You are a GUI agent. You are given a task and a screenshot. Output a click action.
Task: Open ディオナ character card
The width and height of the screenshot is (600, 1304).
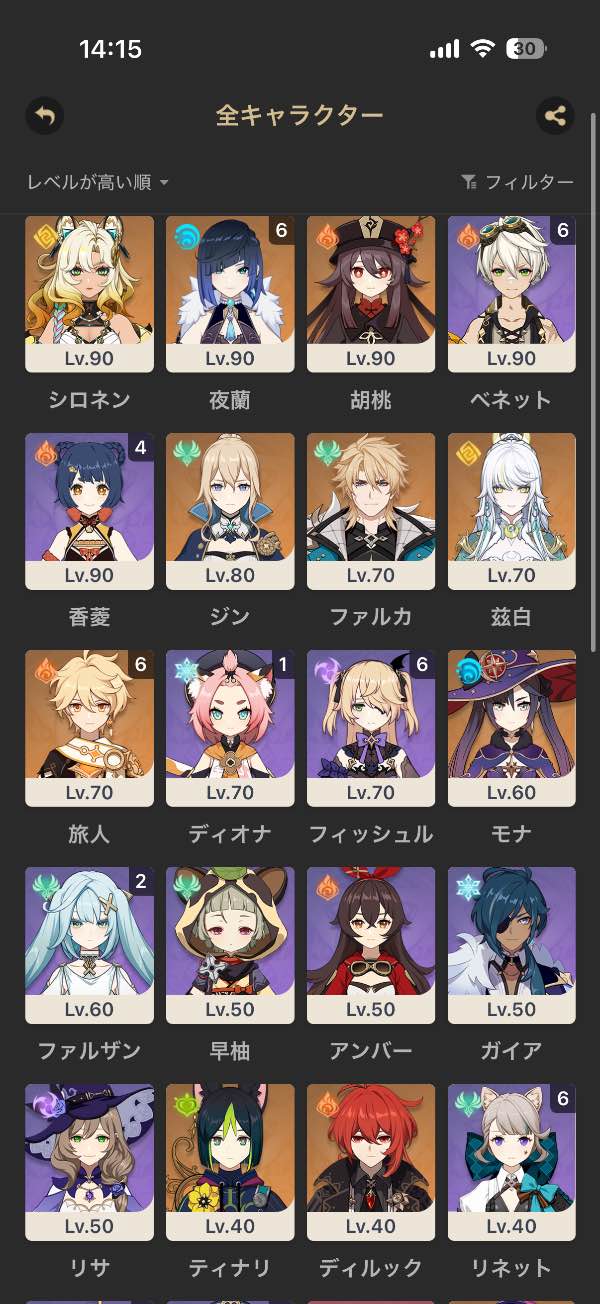[230, 728]
